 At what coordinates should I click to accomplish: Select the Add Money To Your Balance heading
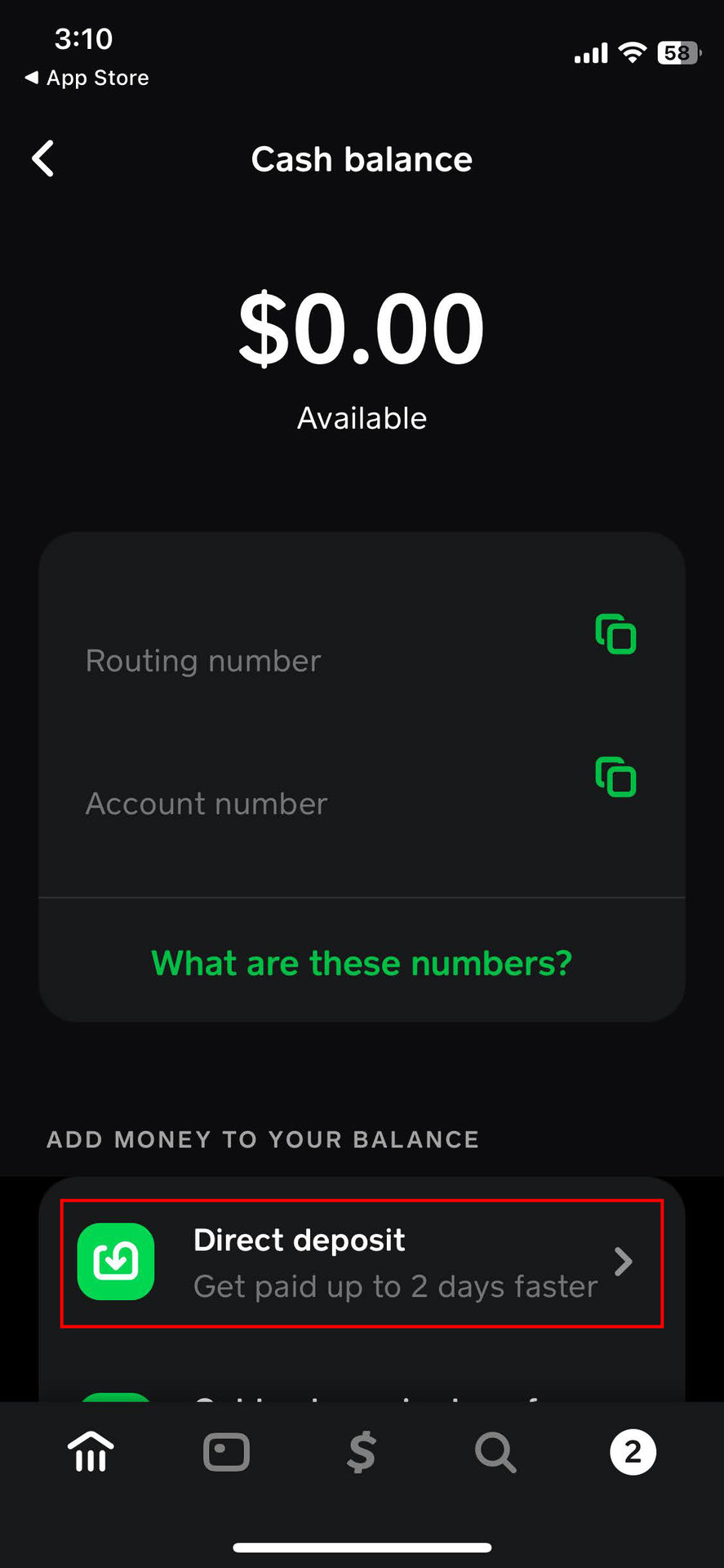[263, 1139]
